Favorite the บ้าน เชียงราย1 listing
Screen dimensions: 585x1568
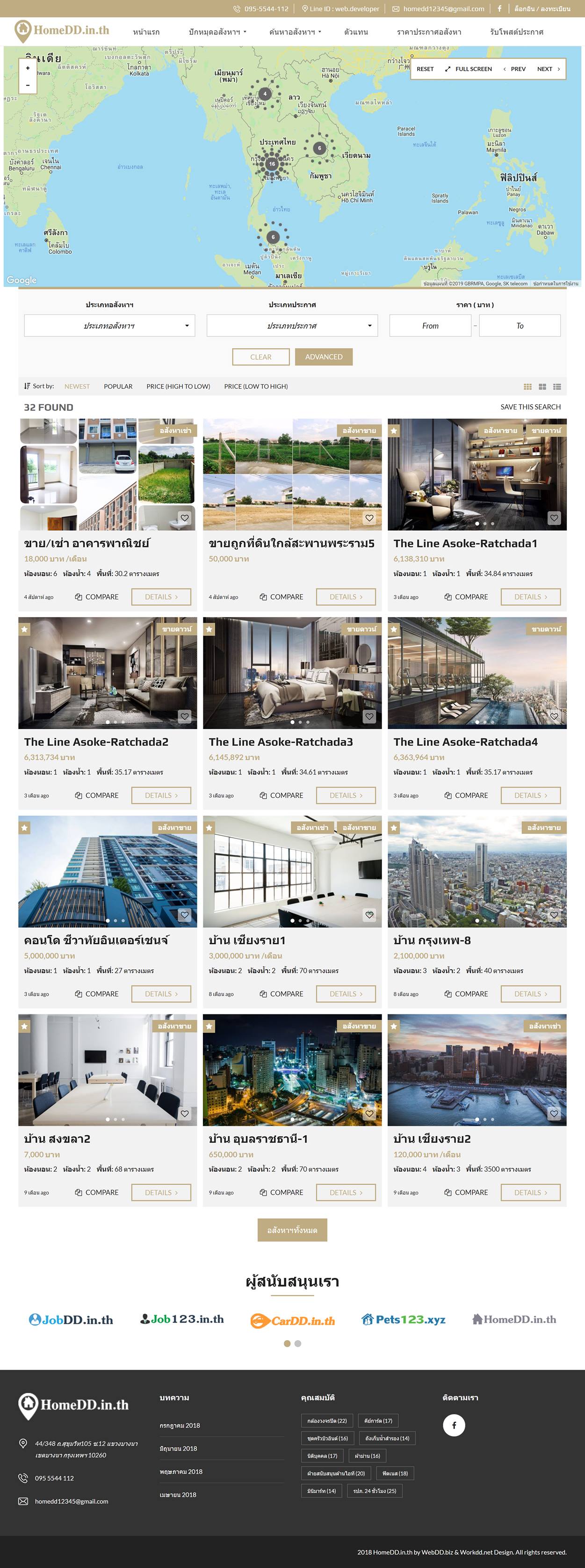[x=369, y=915]
